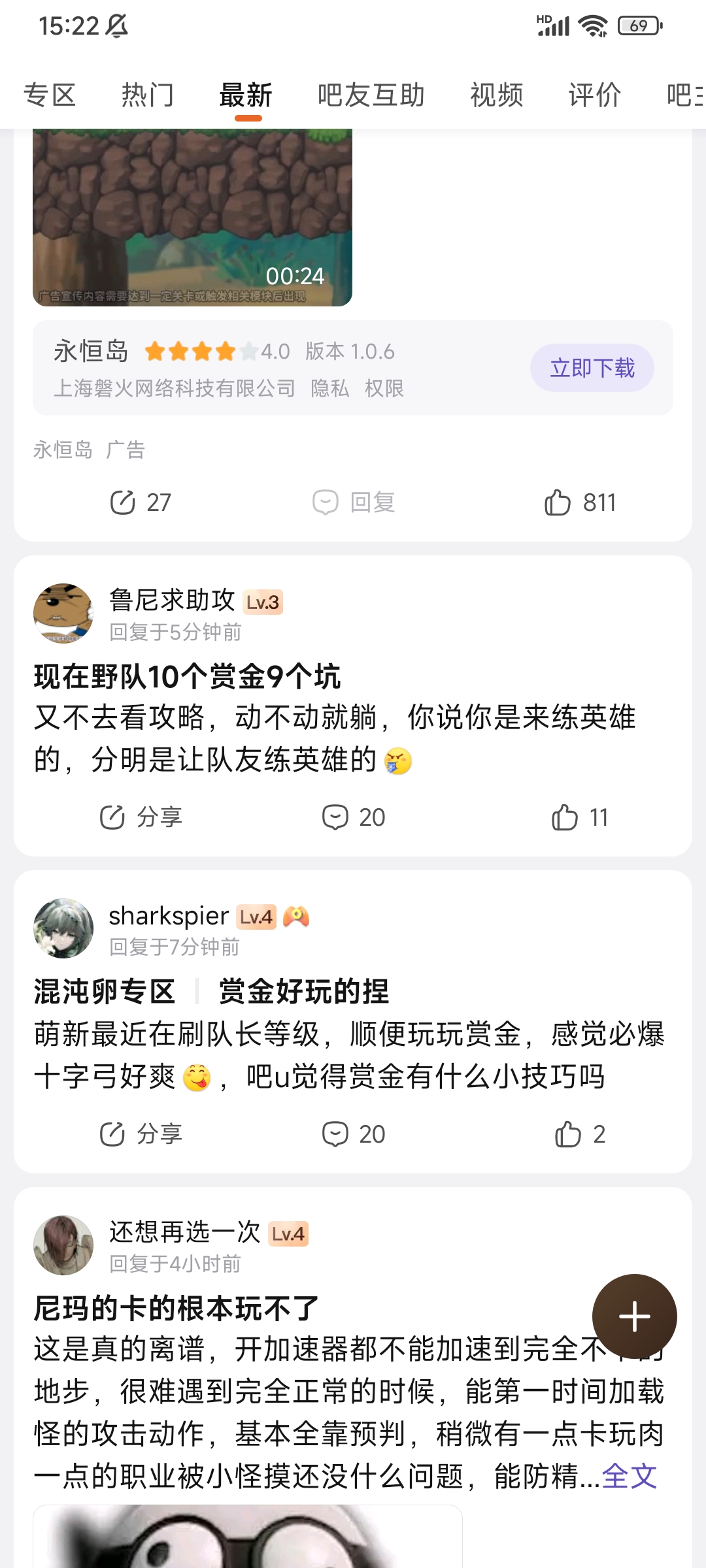Play the 永恒岛 ad video

tap(192, 218)
